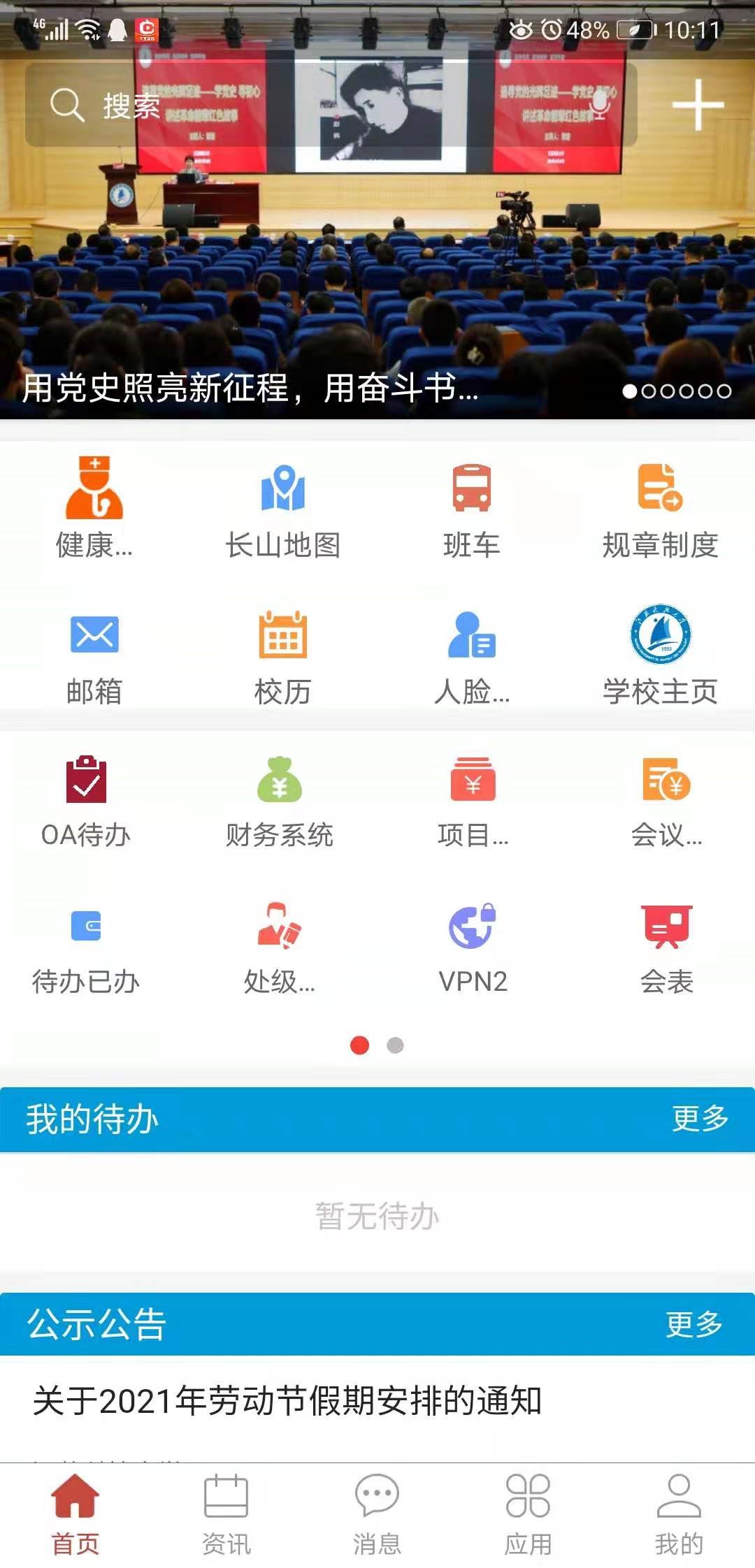View 更多 in 公示公告 section
Image resolution: width=755 pixels, height=1568 pixels.
[693, 1324]
